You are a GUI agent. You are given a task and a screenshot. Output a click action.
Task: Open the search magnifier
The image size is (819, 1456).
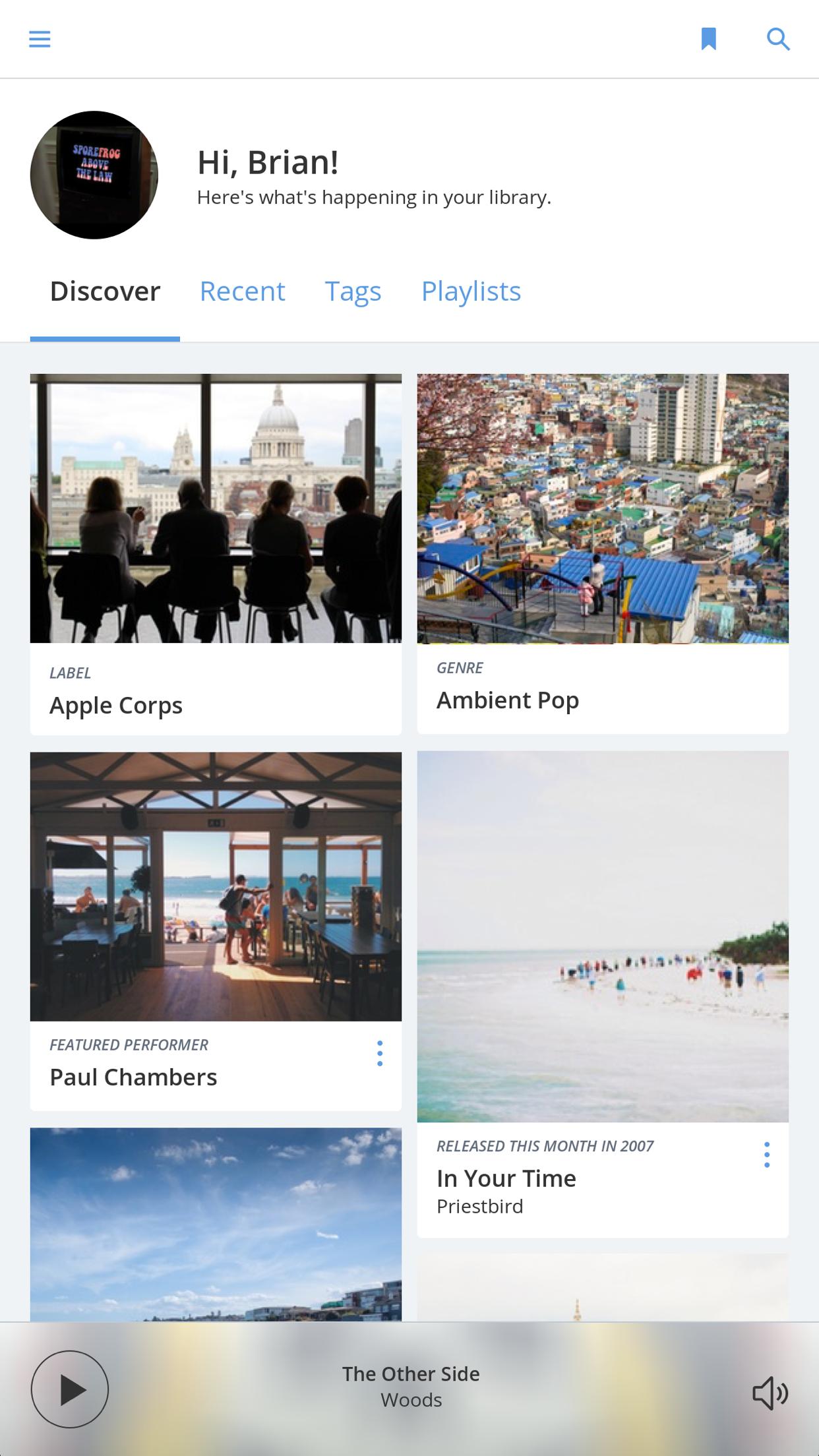(x=778, y=39)
